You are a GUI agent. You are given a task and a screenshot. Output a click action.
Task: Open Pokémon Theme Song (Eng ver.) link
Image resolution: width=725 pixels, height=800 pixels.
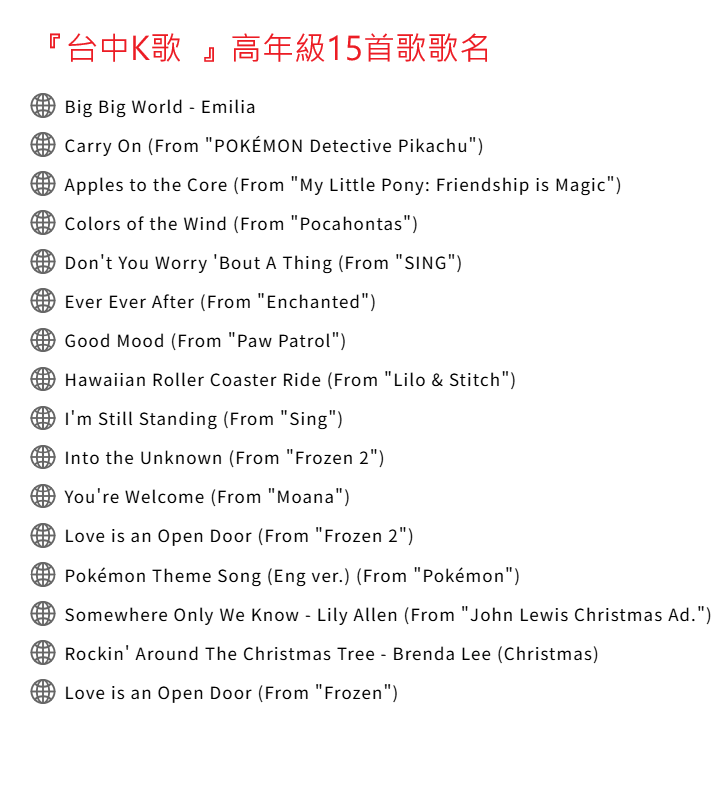click(x=292, y=576)
